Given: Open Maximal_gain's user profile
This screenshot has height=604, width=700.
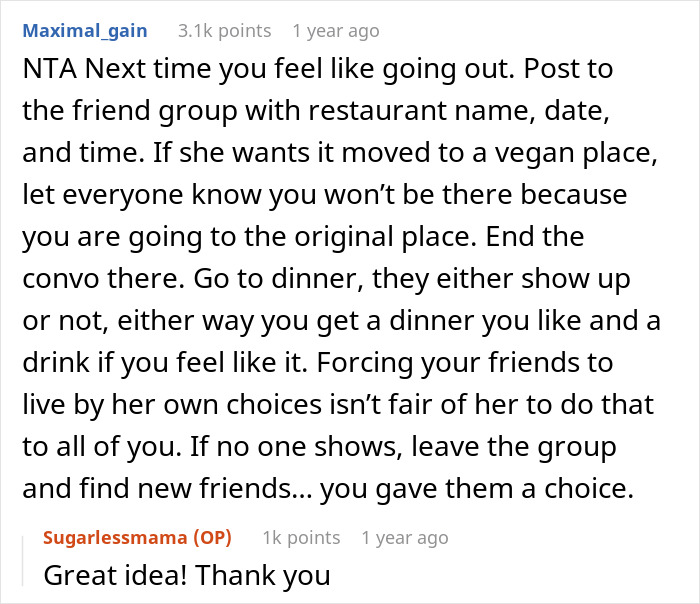Looking at the screenshot, I should pyautogui.click(x=84, y=31).
